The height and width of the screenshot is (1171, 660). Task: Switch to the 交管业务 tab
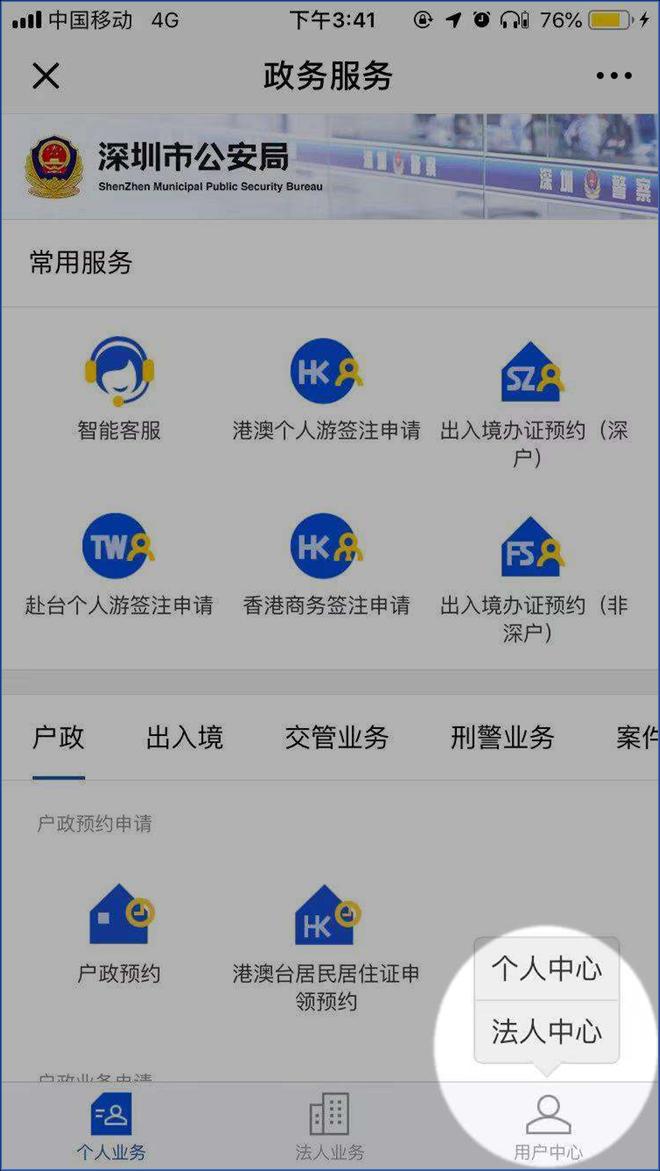point(336,739)
